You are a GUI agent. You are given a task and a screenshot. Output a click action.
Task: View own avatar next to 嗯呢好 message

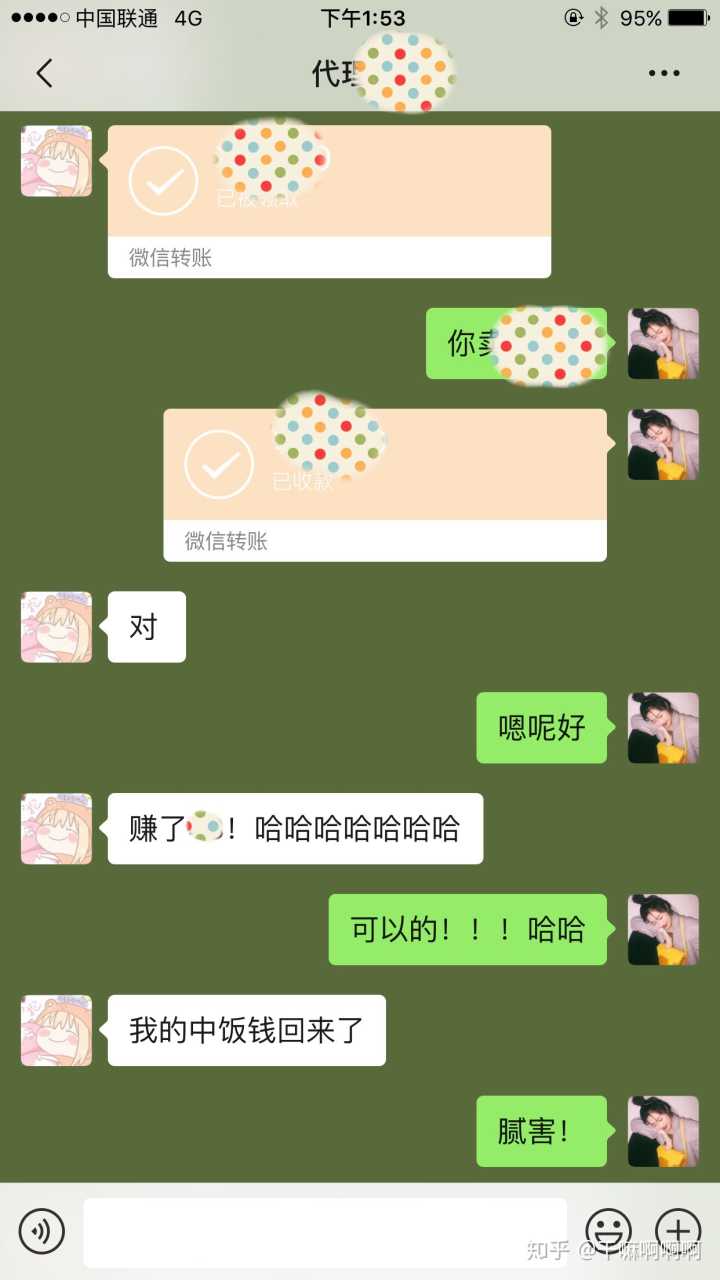663,728
